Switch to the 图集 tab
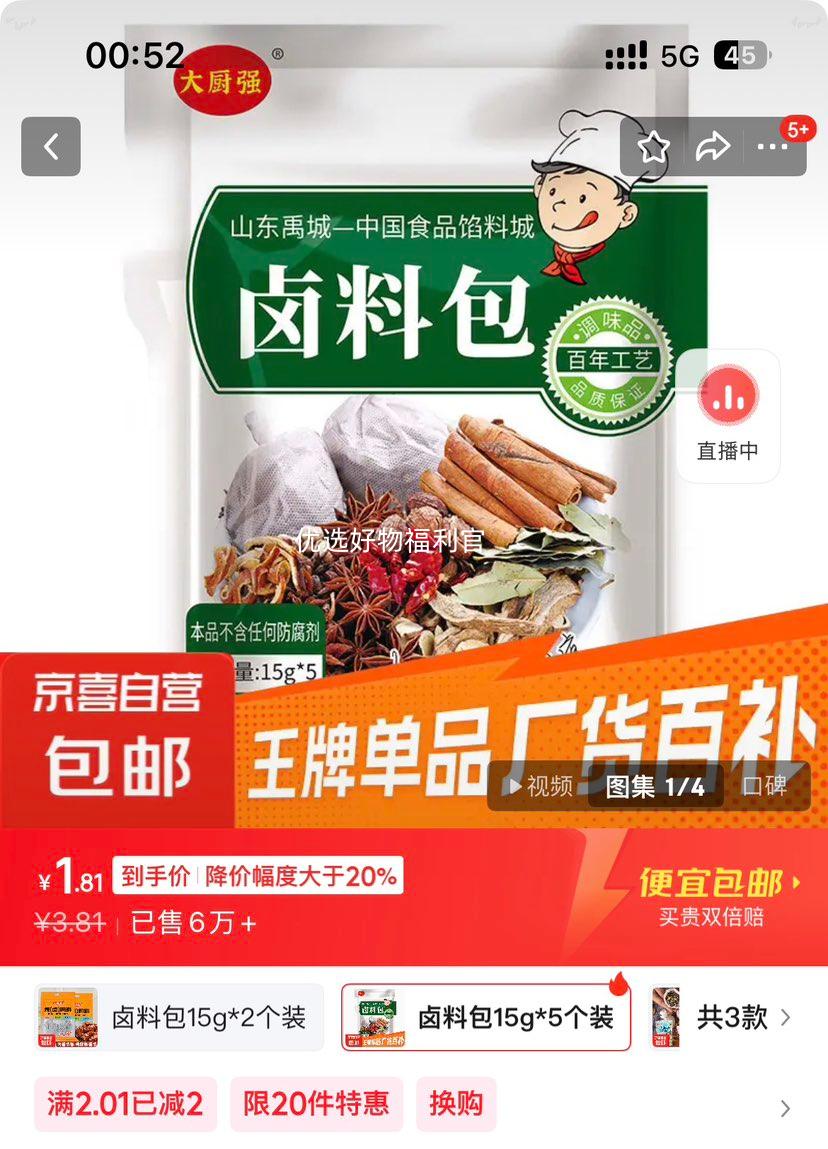828x1149 pixels. click(x=654, y=789)
